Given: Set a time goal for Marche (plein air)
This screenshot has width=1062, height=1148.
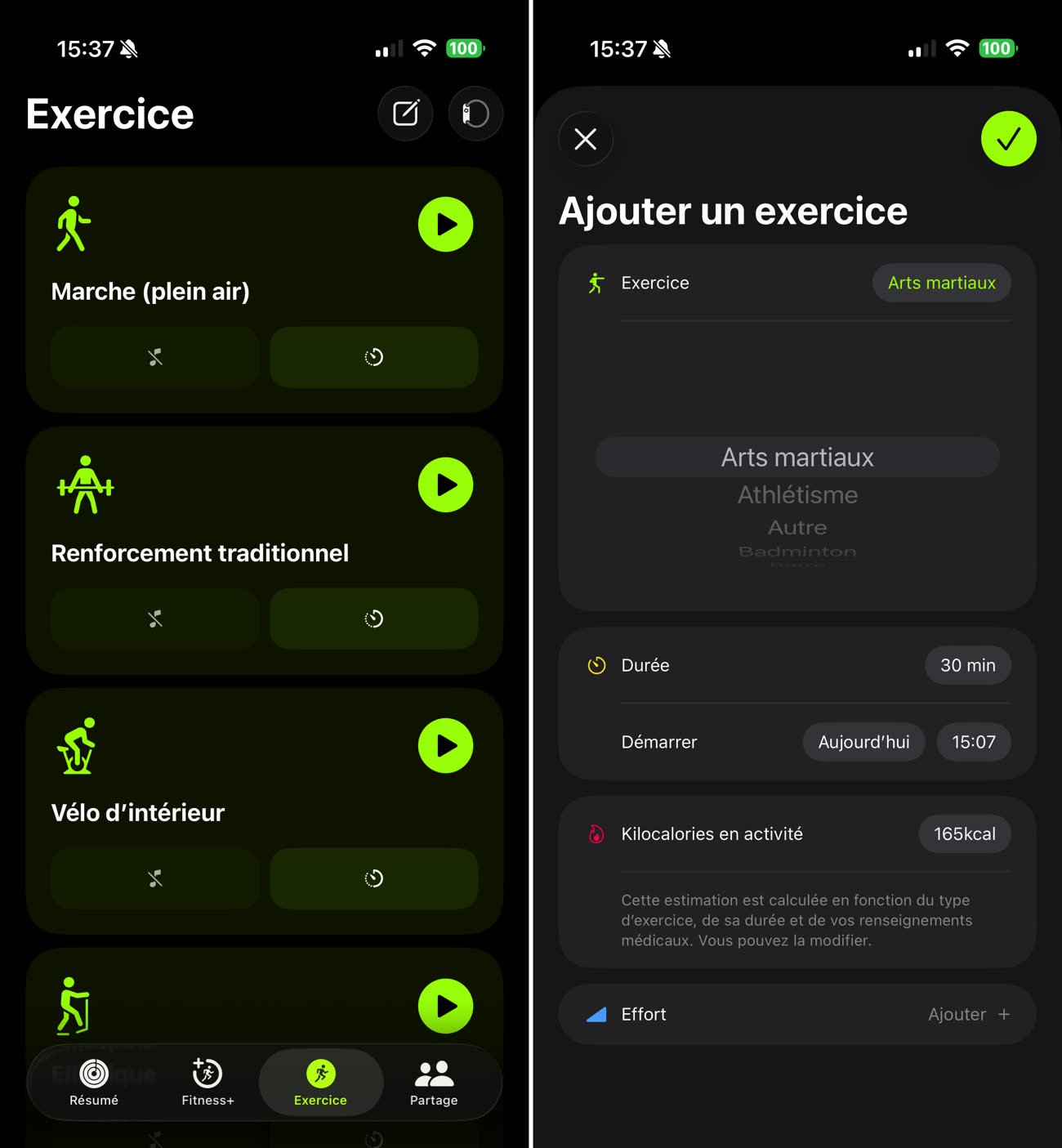Looking at the screenshot, I should pos(373,357).
